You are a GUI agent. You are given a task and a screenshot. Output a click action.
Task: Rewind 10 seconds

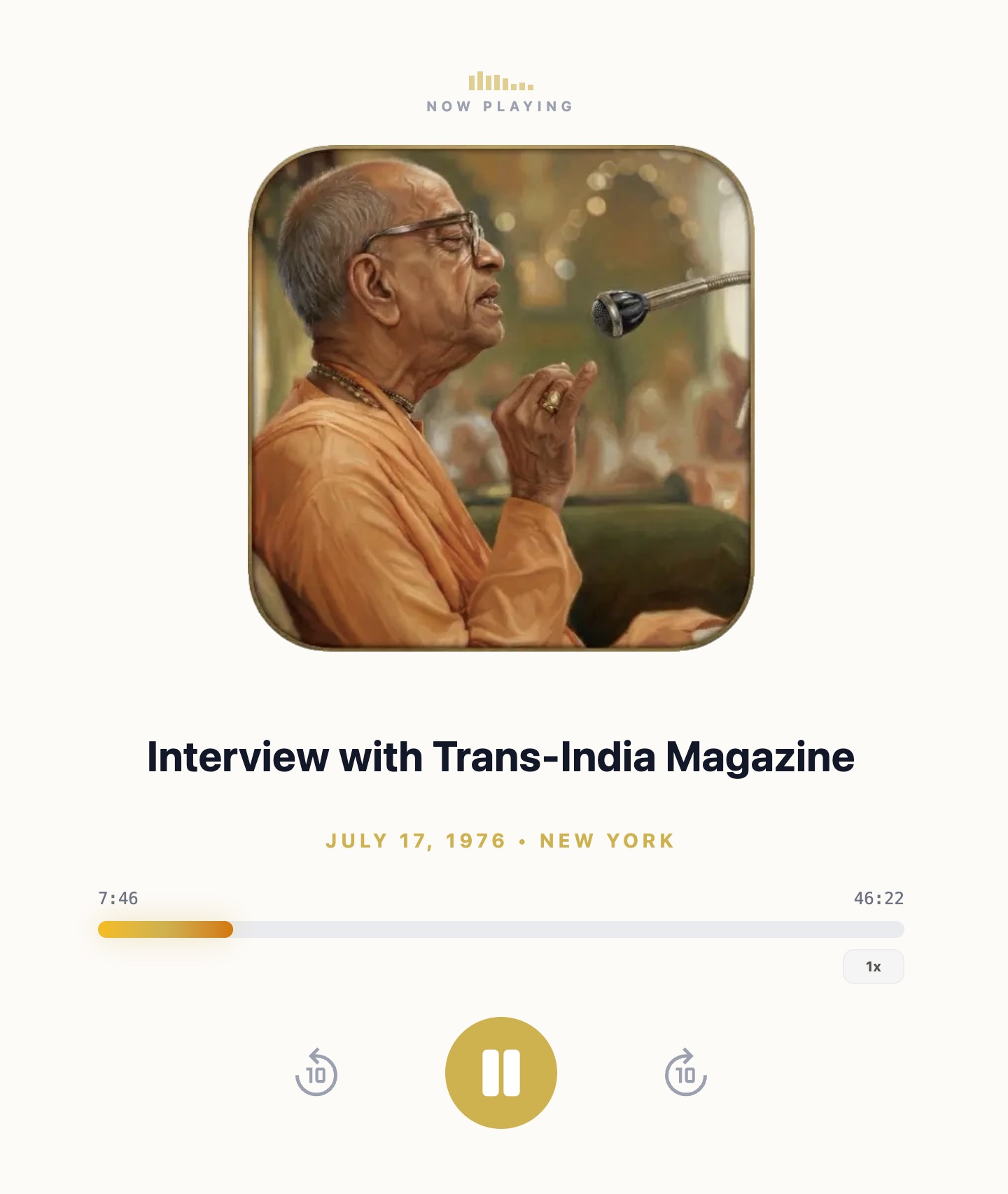[x=316, y=1072]
